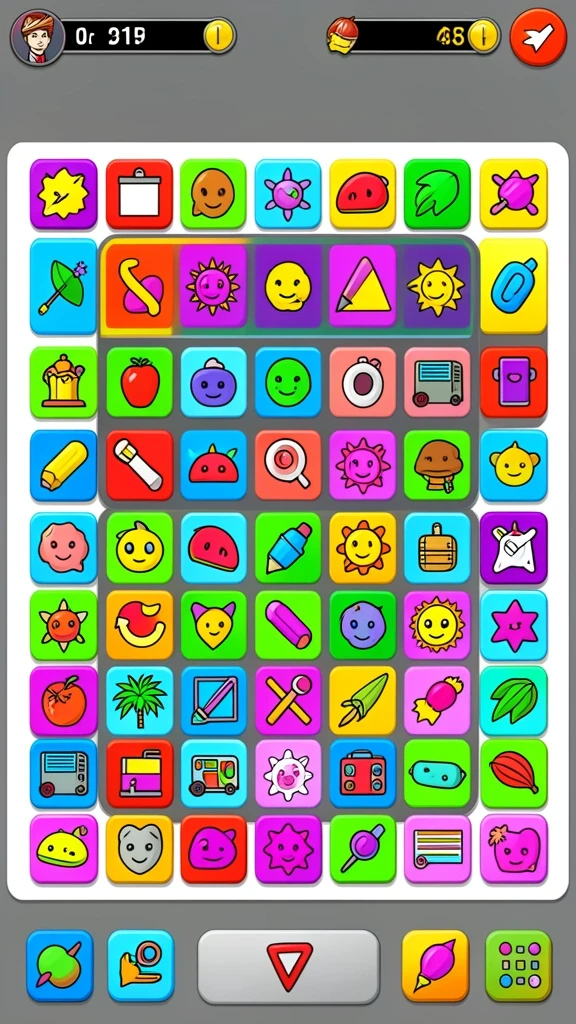Use the orange key booster button
The height and width of the screenshot is (1024, 576).
click(x=140, y=965)
